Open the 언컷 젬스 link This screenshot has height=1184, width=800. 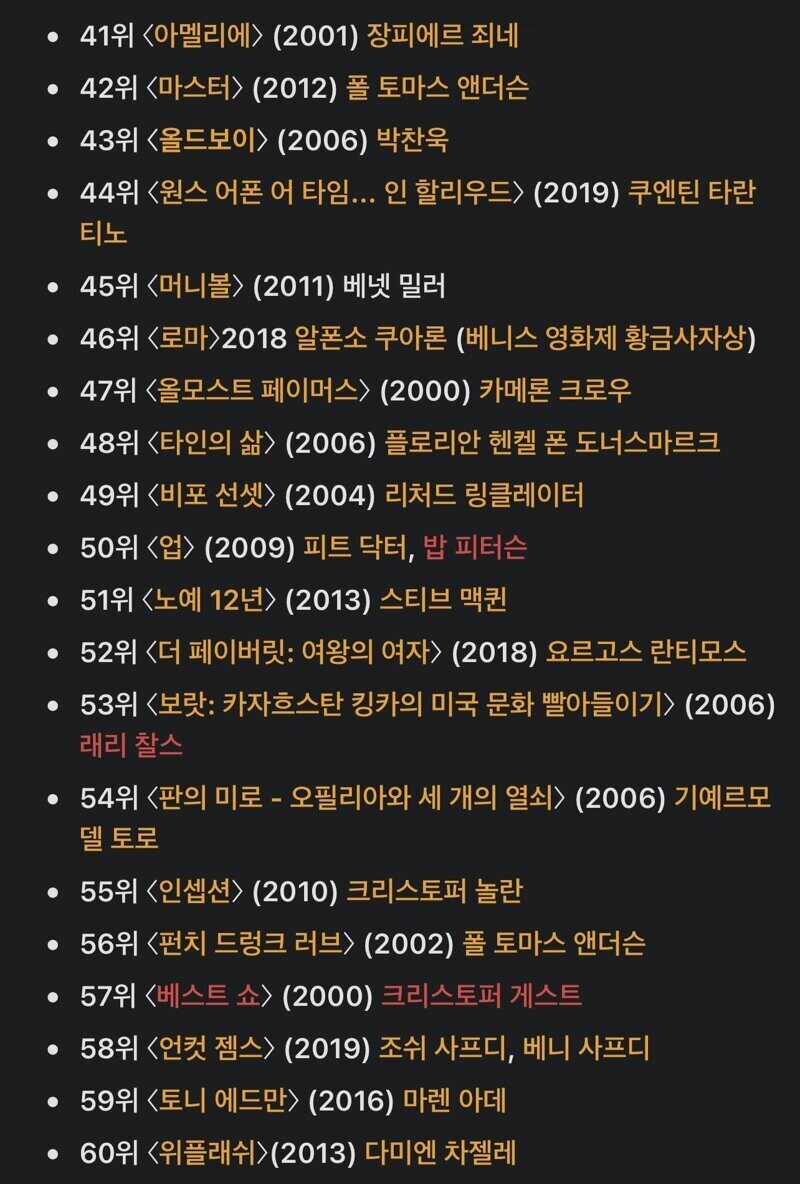click(x=210, y=1047)
